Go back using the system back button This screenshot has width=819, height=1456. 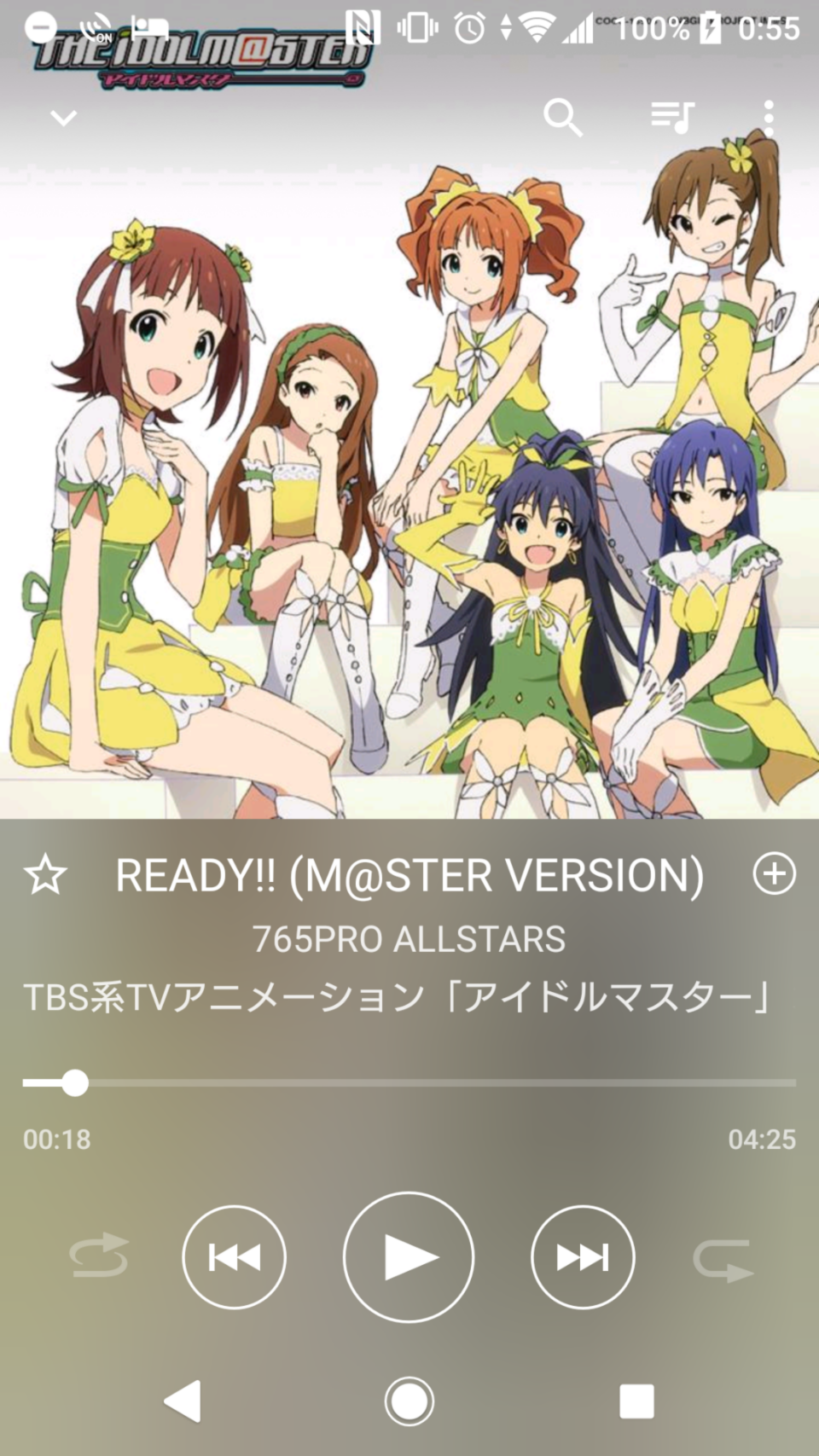[x=183, y=1401]
